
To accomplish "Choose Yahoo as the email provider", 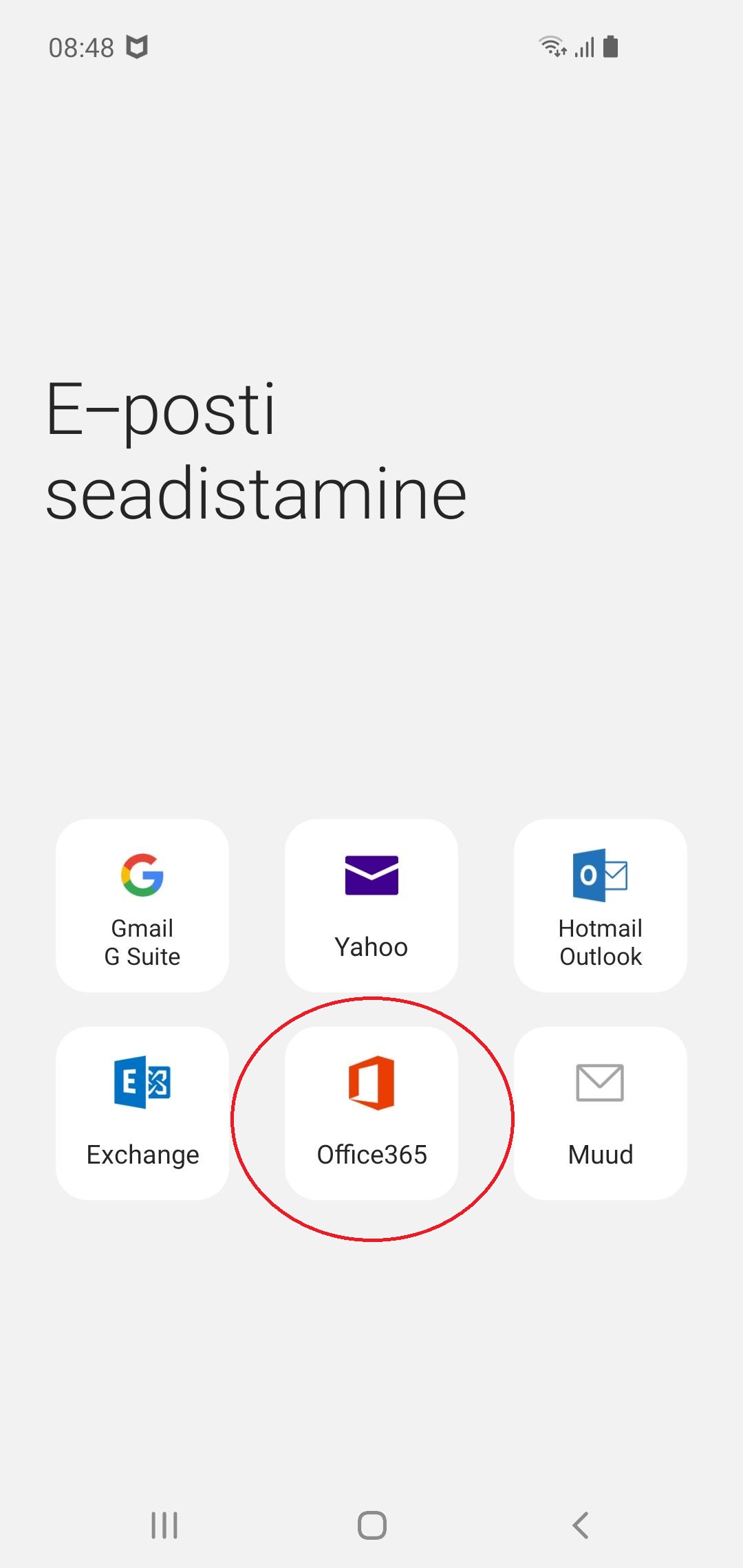I will pyautogui.click(x=371, y=905).
